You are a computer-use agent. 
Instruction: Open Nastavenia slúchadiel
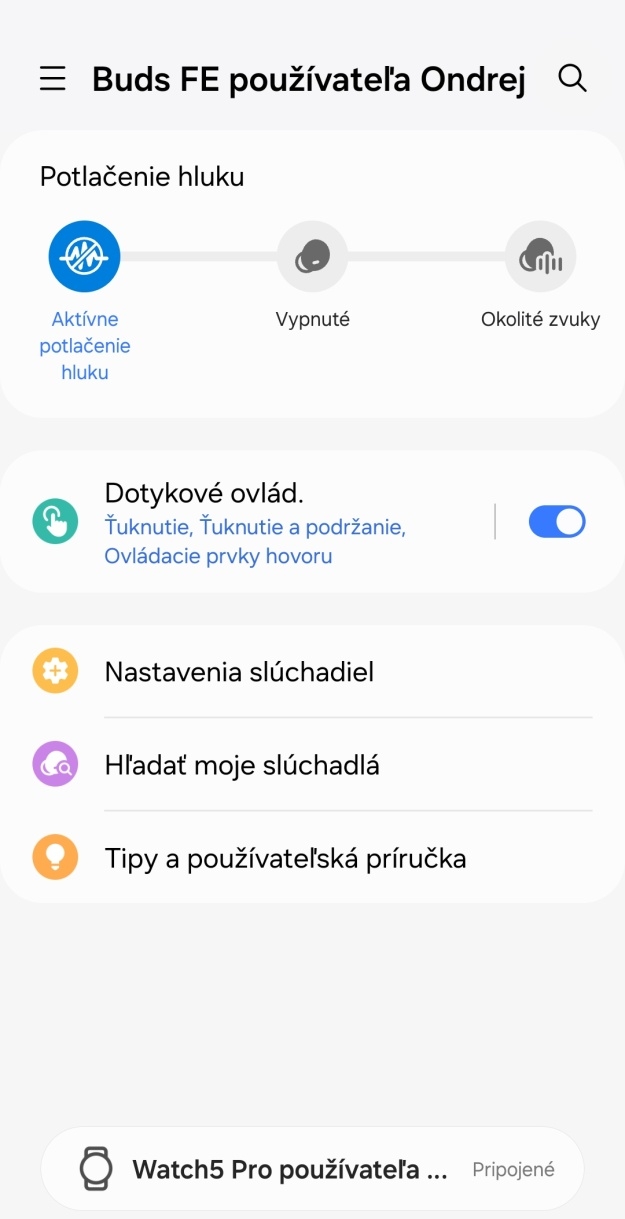point(312,671)
